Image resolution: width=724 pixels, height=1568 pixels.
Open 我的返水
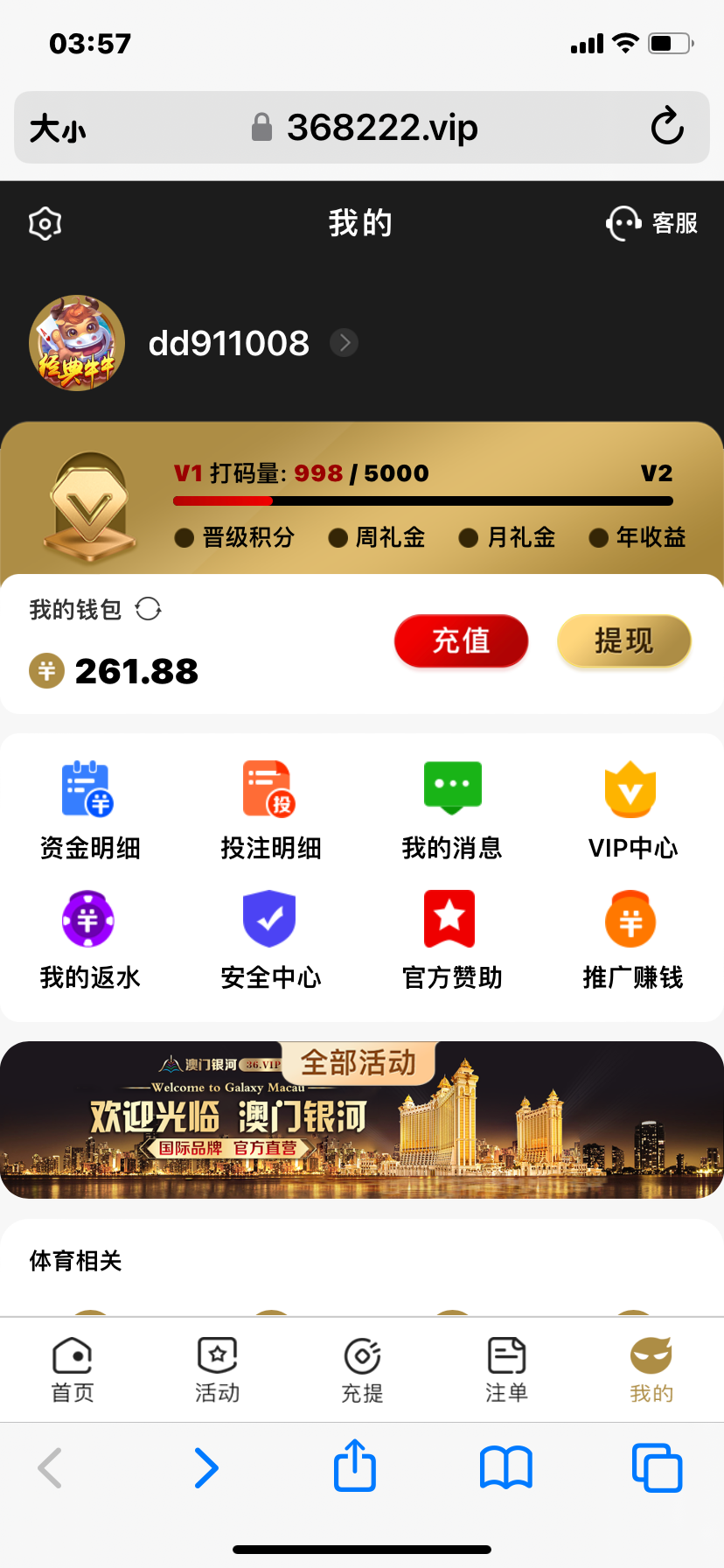[90, 940]
